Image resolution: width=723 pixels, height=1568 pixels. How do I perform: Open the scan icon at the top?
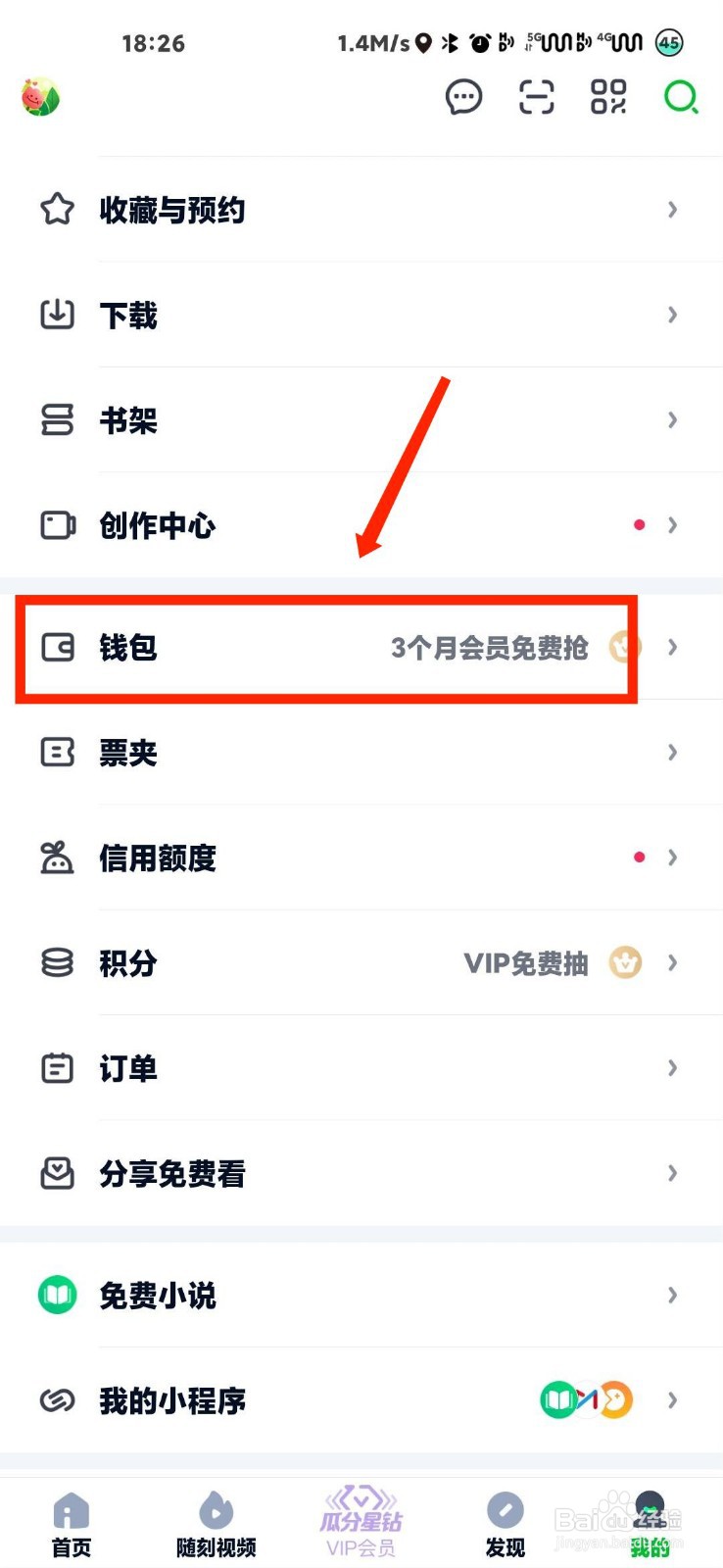pos(535,97)
